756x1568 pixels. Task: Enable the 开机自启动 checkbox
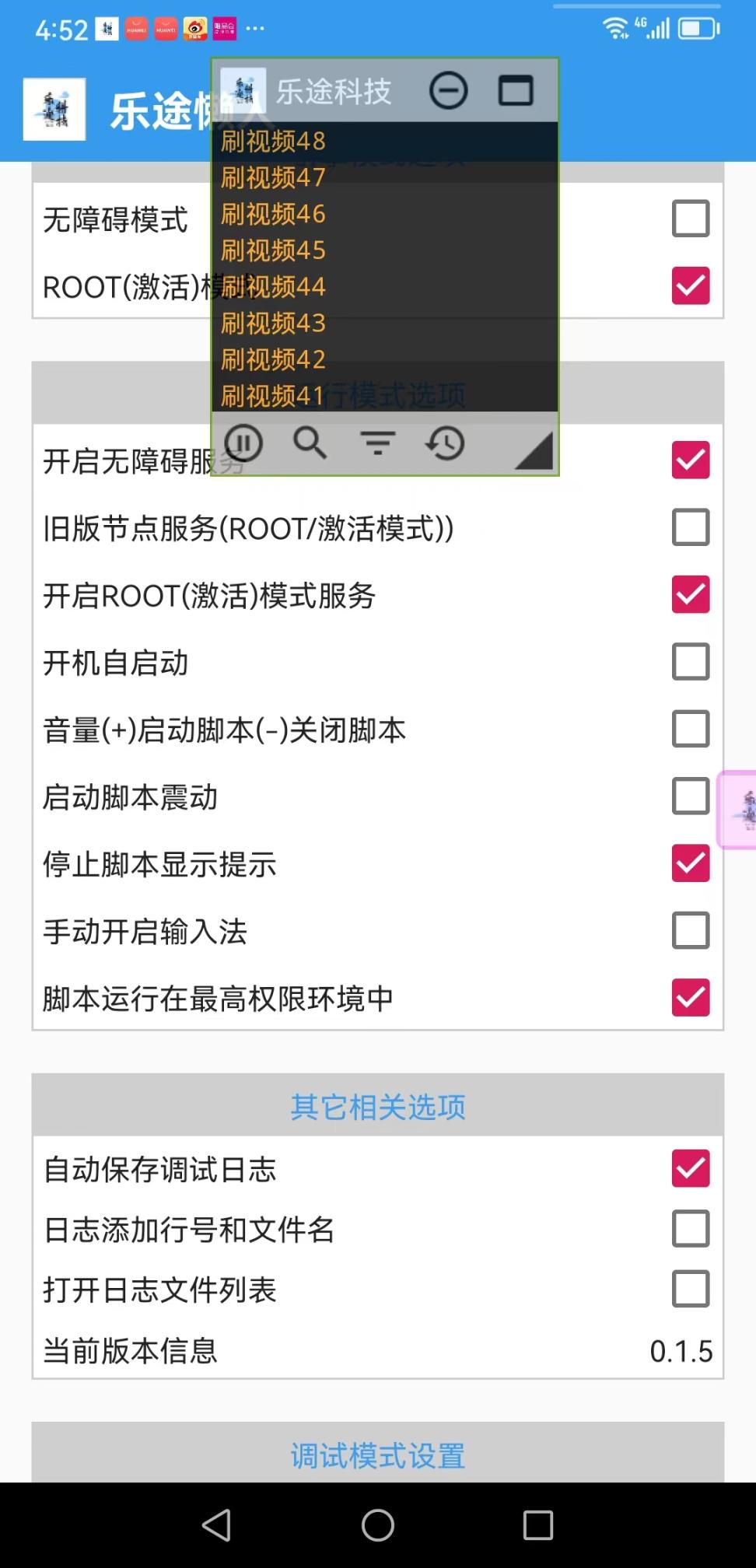coord(690,662)
